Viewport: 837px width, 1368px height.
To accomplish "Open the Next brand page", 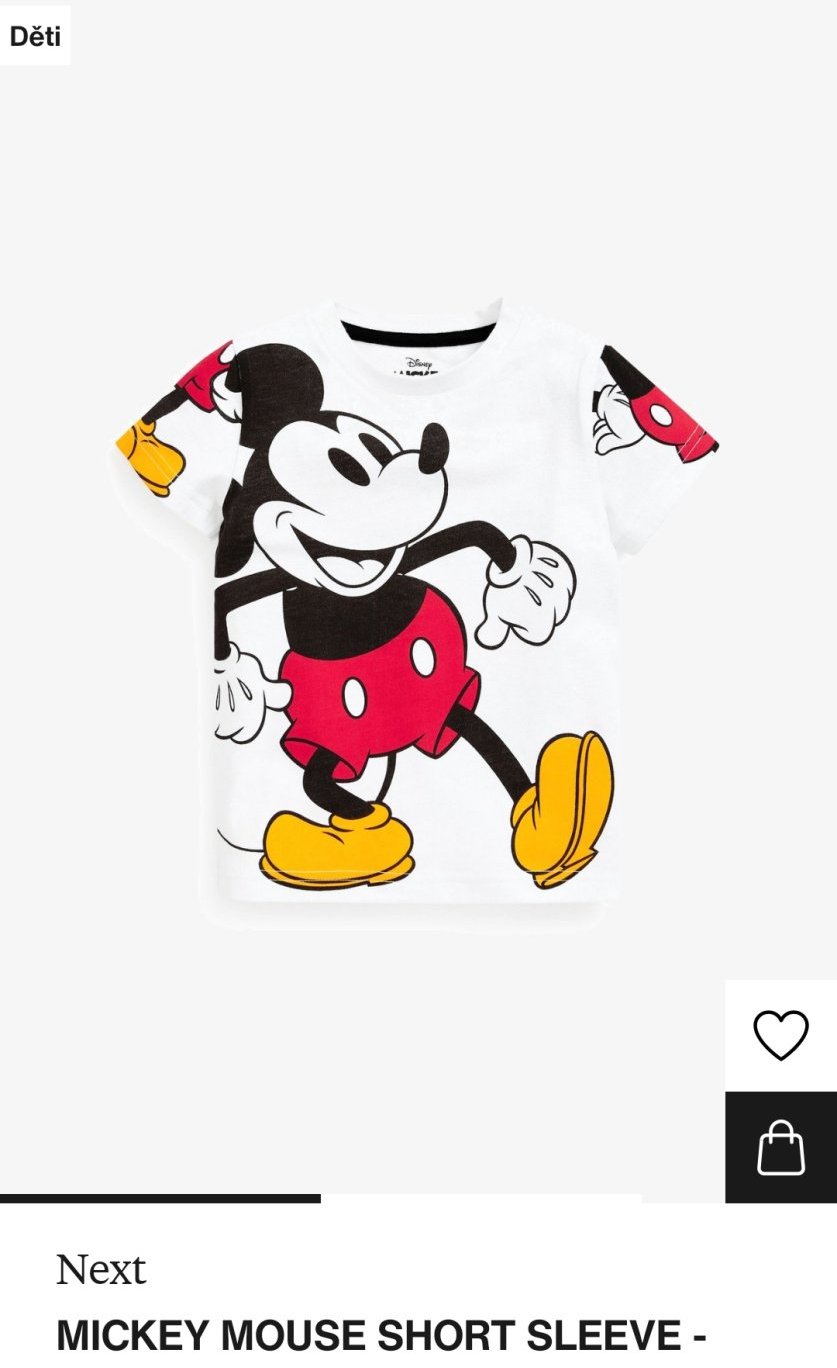I will click(x=101, y=1270).
